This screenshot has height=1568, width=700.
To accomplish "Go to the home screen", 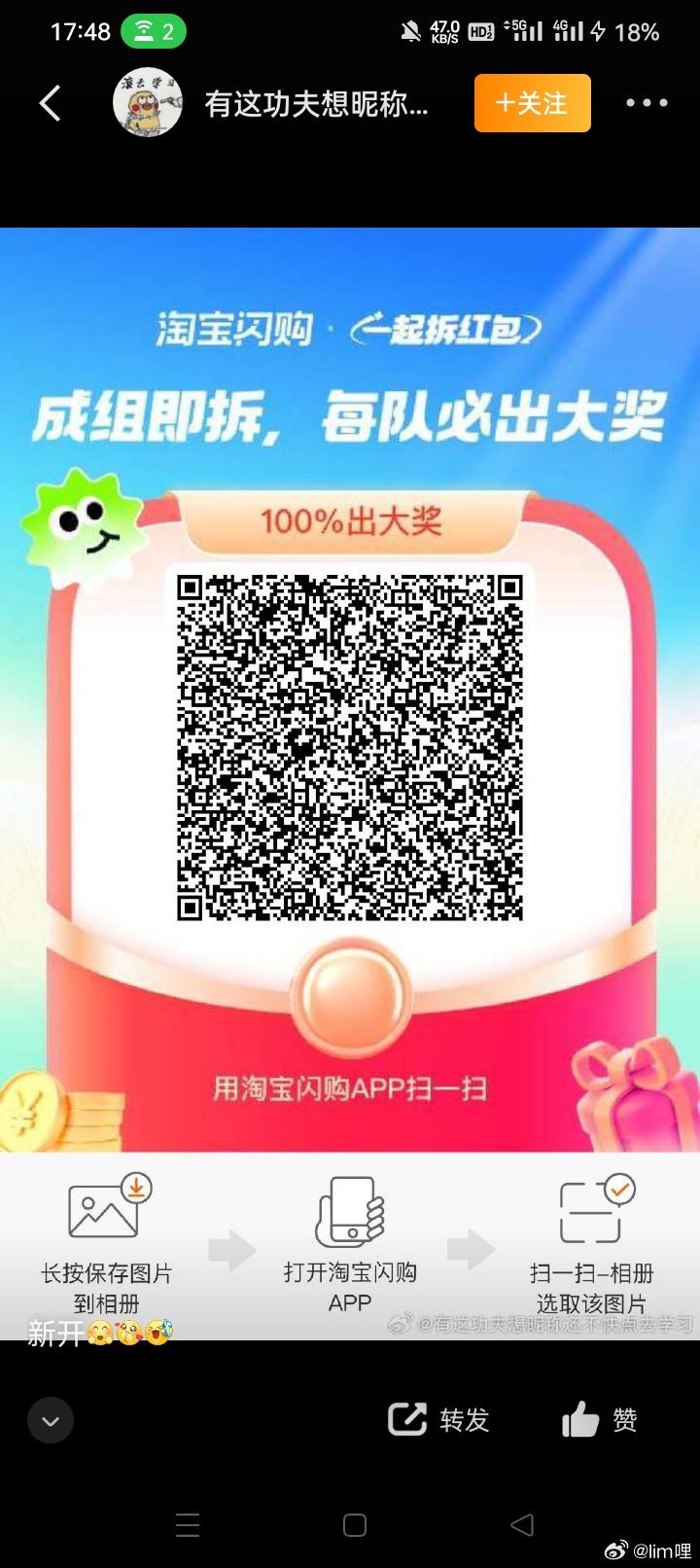I will coord(355,1524).
